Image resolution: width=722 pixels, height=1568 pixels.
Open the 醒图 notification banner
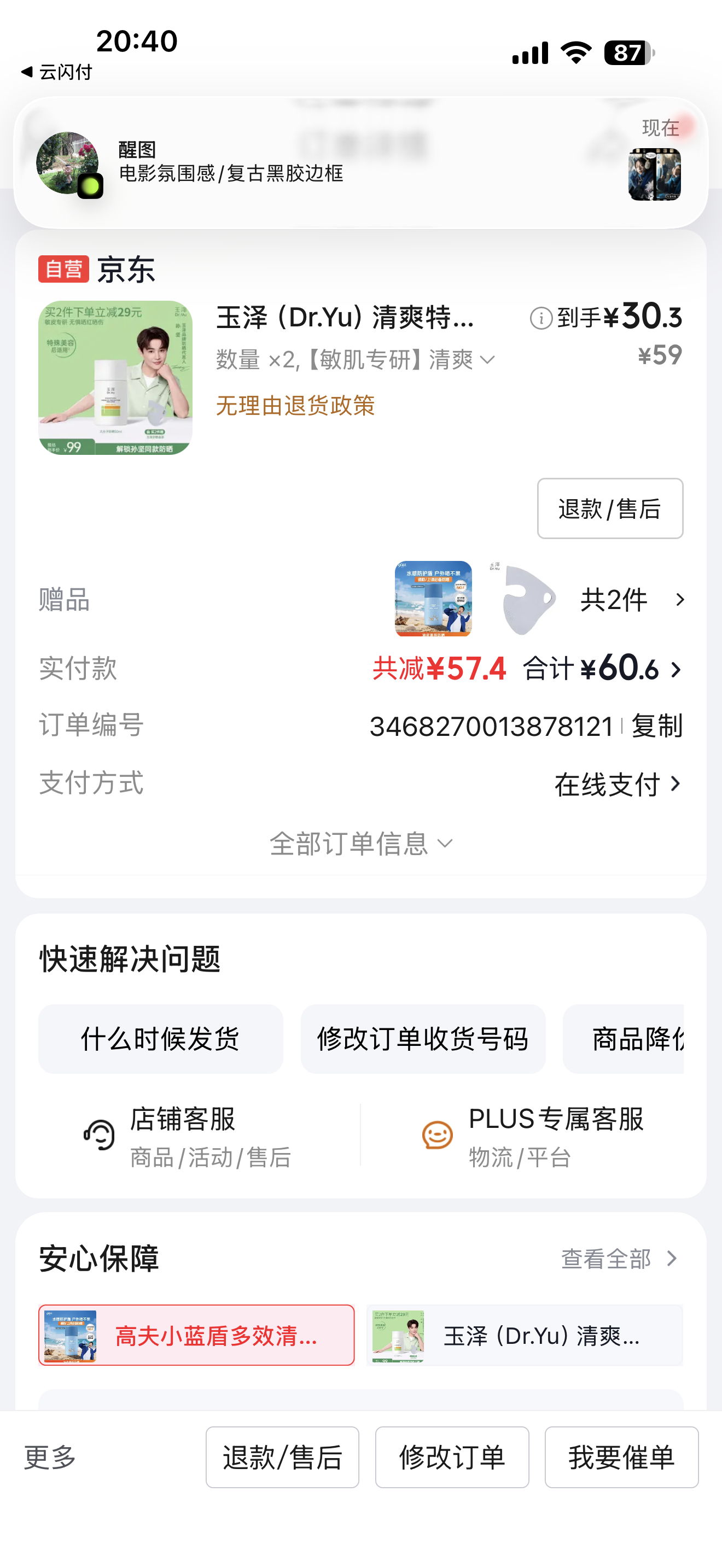360,163
